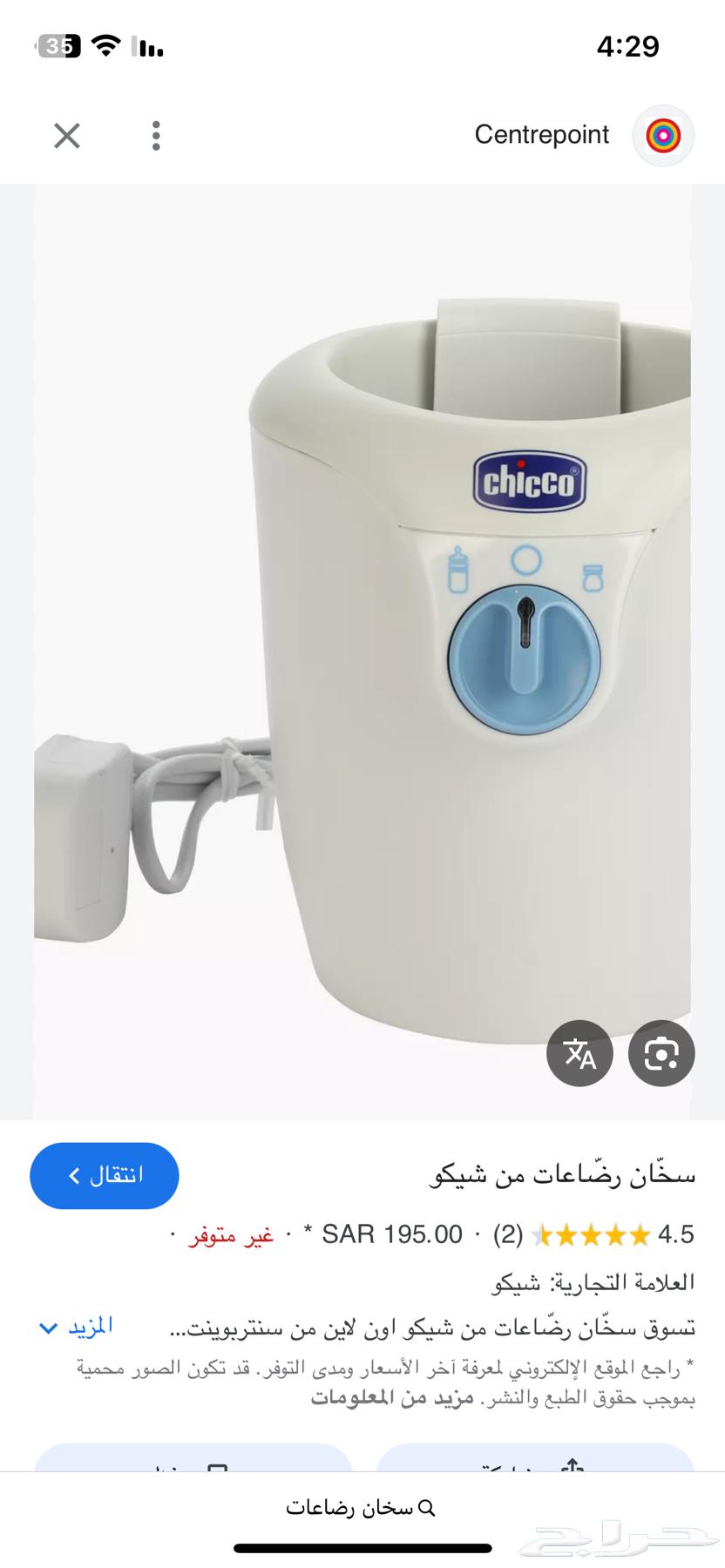Open the Centrepoint source site
This screenshot has height=1568, width=725.
pos(541,135)
